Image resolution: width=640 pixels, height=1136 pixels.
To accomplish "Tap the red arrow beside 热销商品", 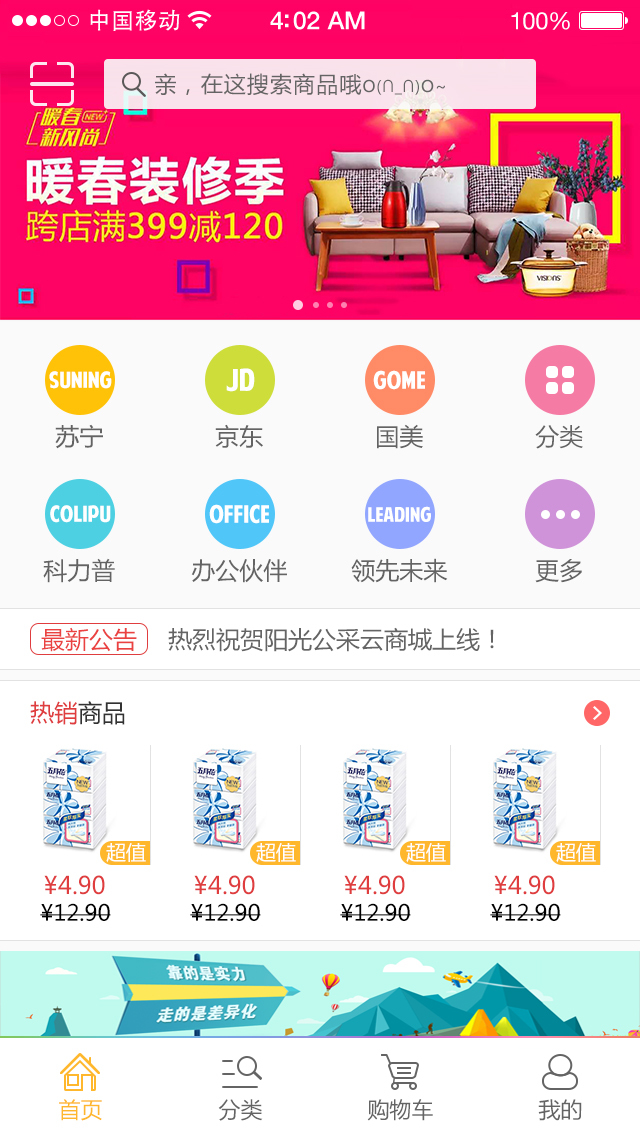I will [597, 713].
